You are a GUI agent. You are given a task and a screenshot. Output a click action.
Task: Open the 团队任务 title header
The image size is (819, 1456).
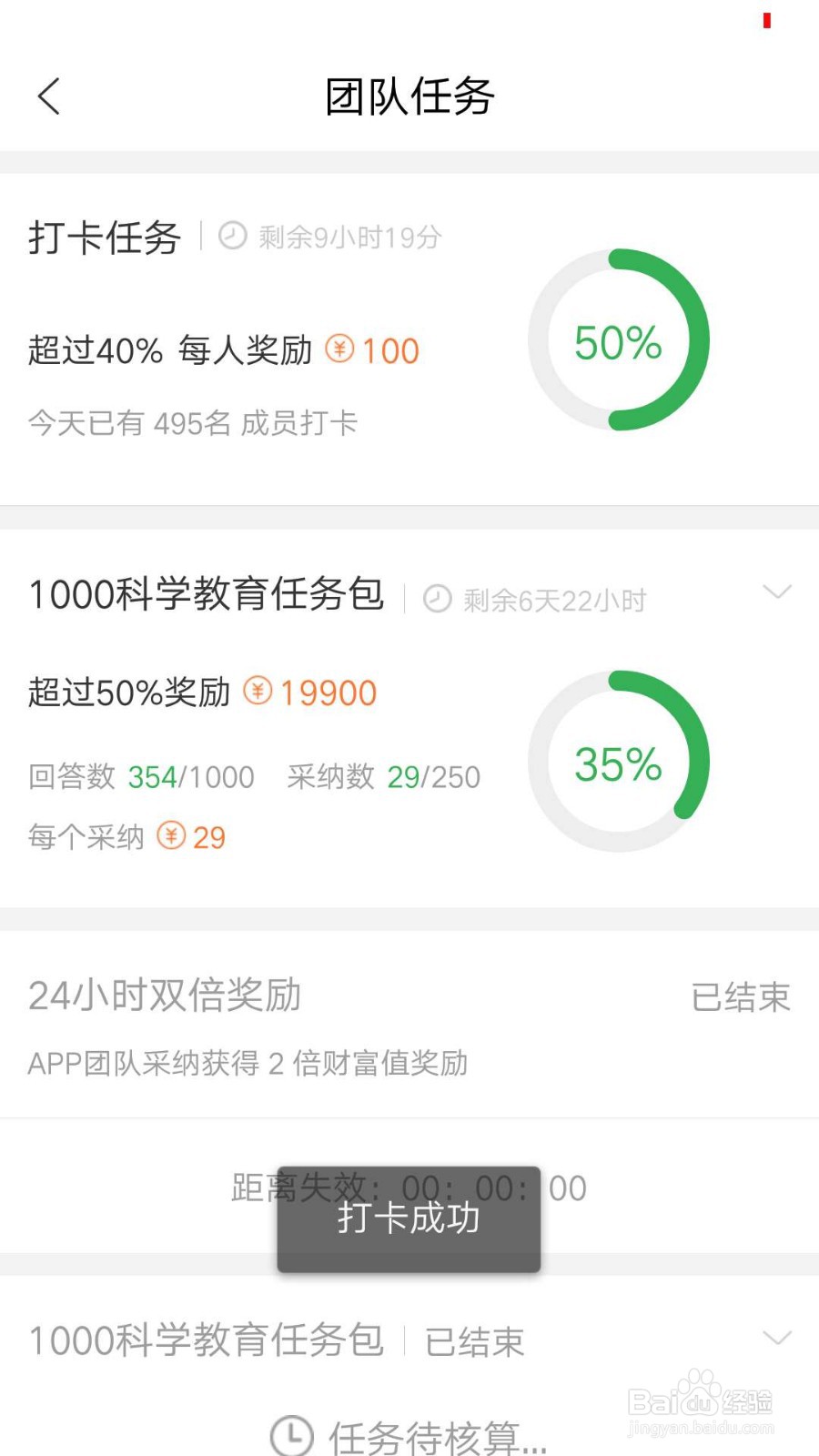409,95
